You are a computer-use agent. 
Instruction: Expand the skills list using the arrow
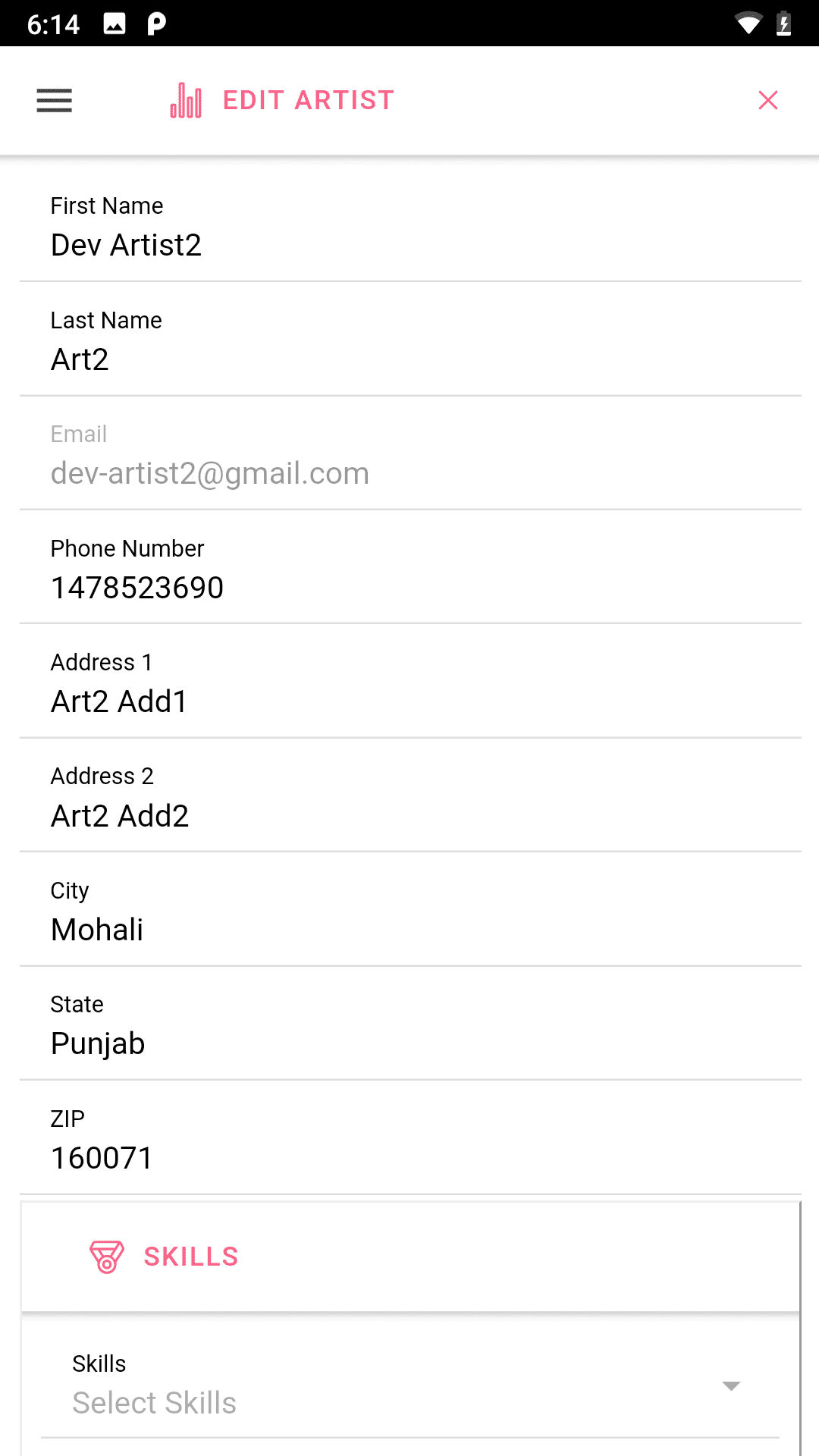coord(730,1385)
